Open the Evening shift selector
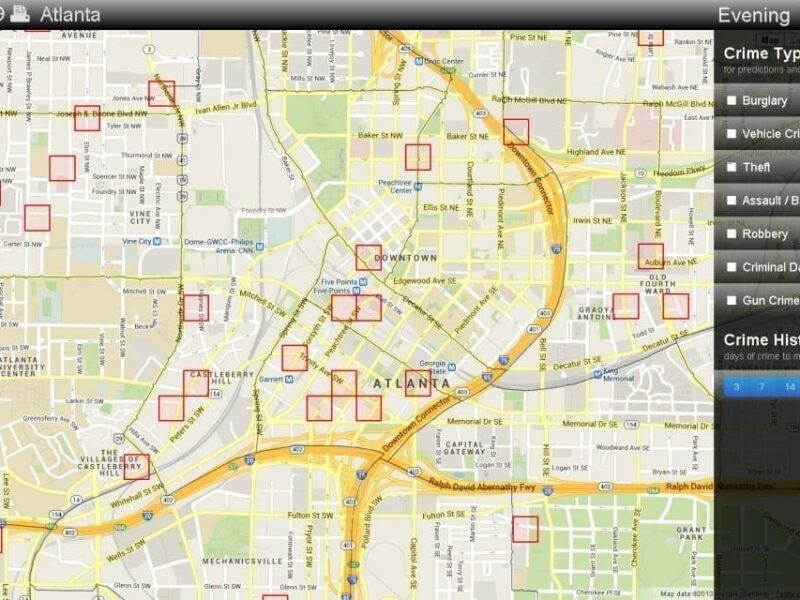This screenshot has width=800, height=600. pyautogui.click(x=754, y=15)
